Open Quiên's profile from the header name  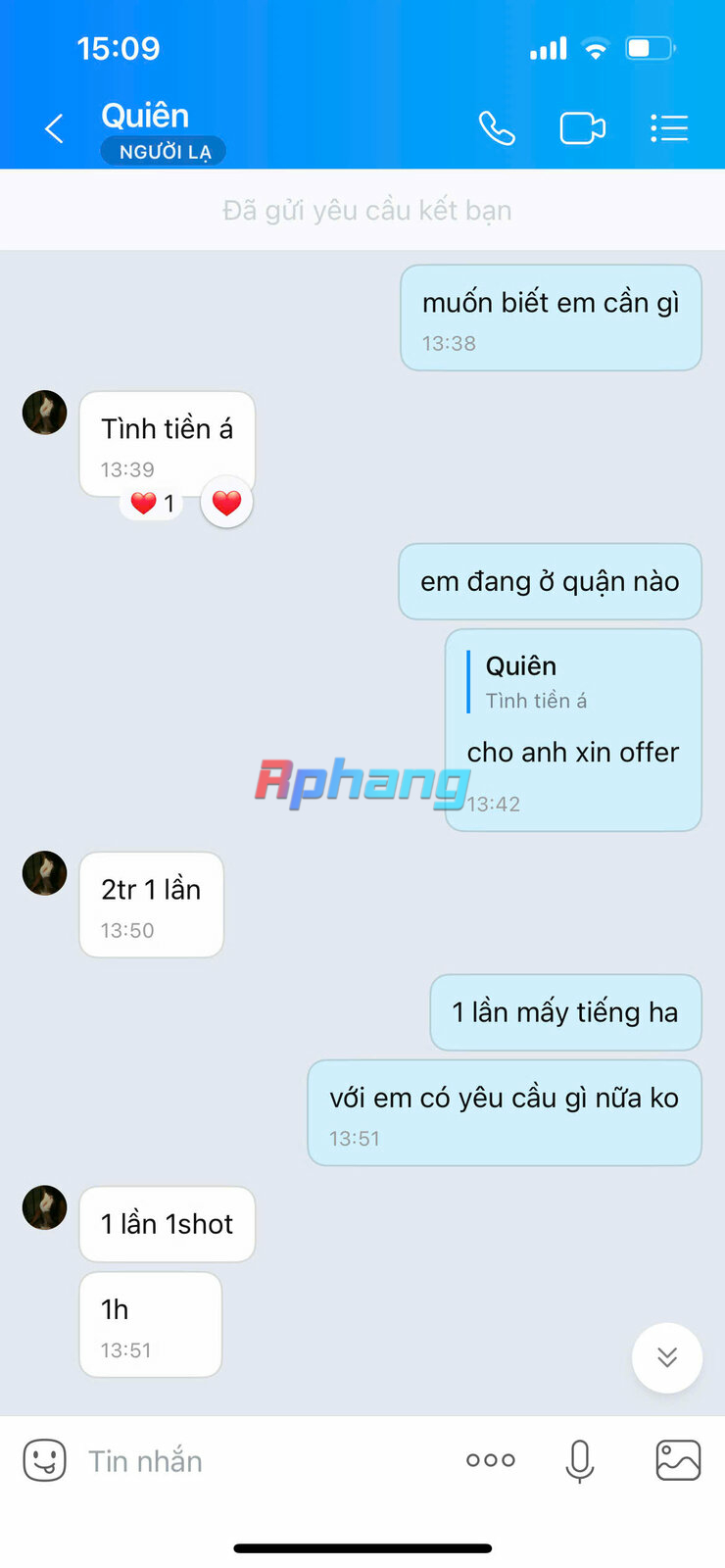point(145,116)
